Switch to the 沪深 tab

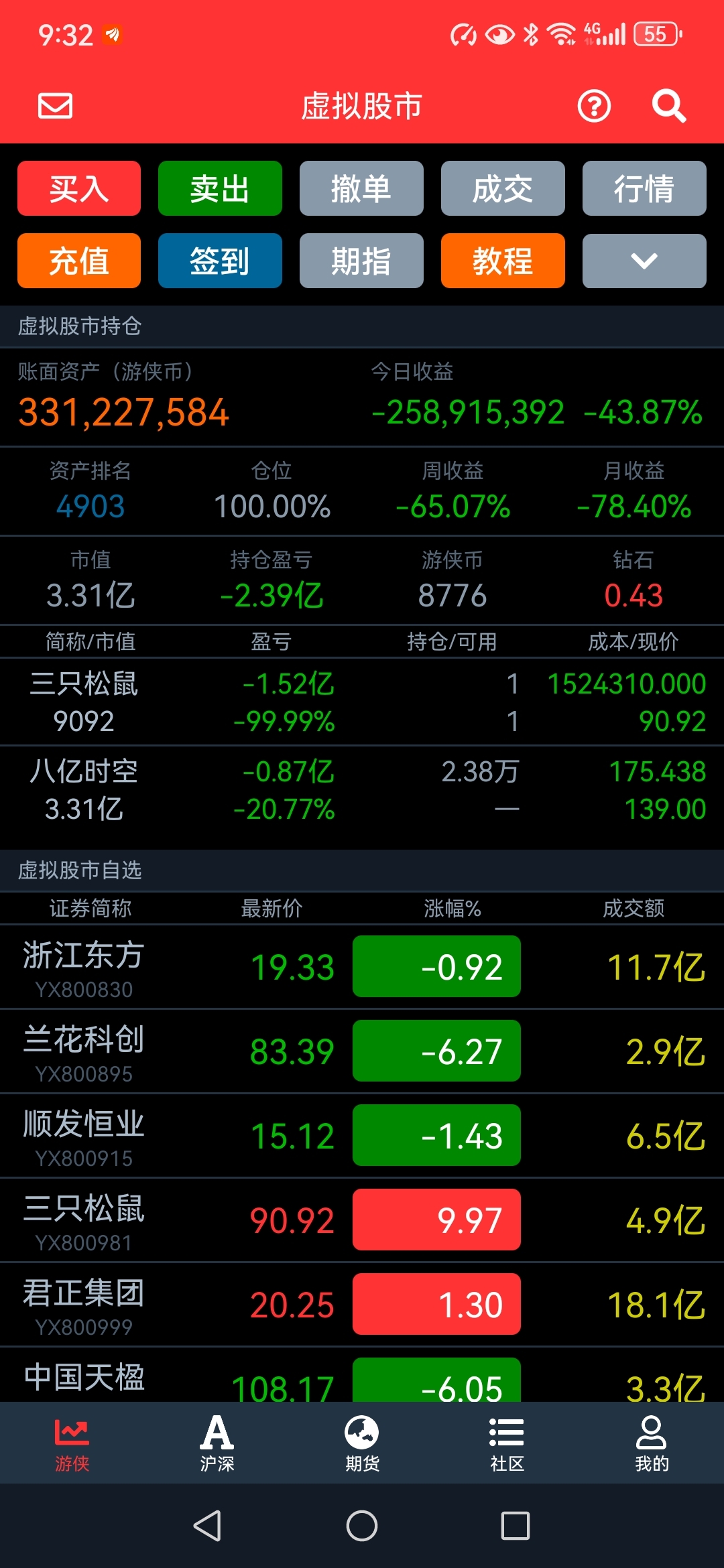pos(217,1443)
